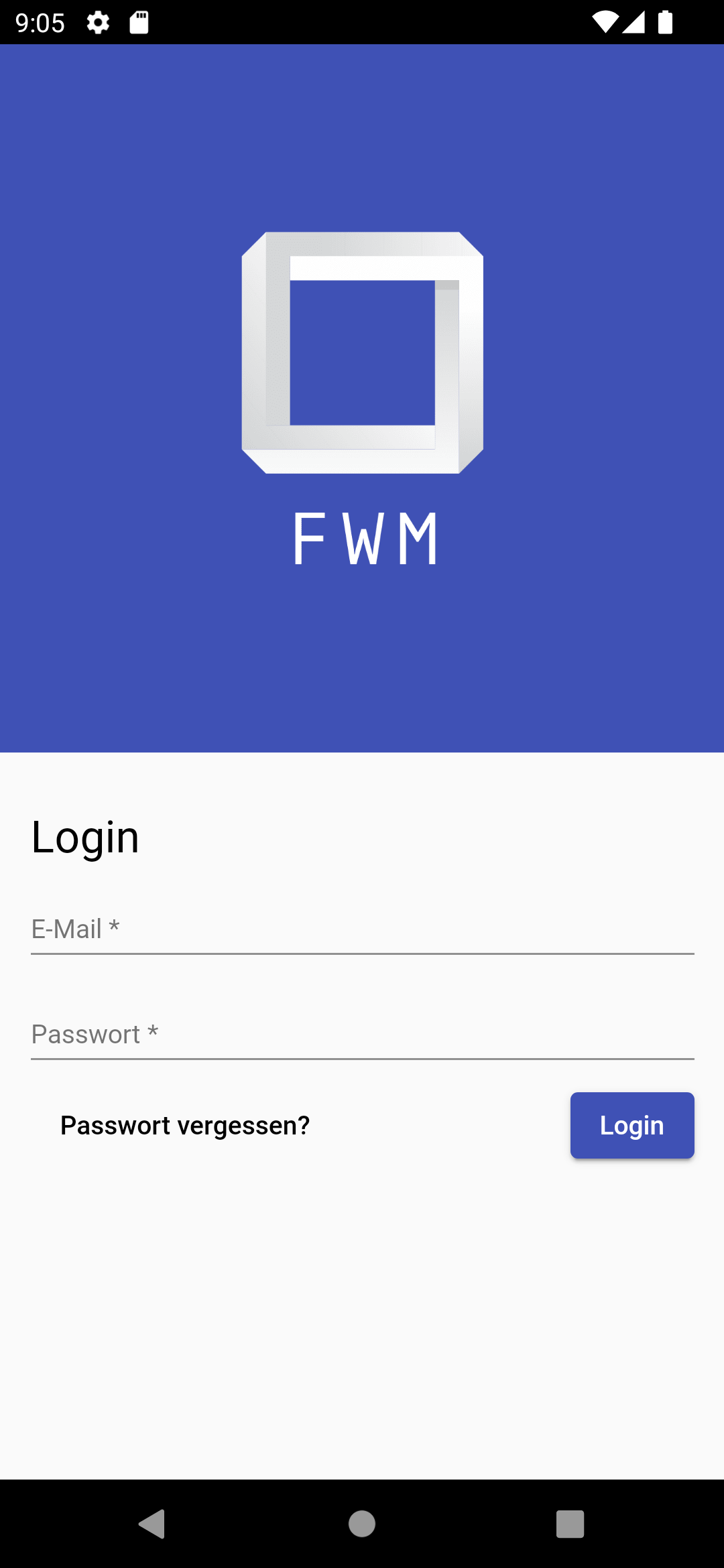724x1568 pixels.
Task: Submit with the blue Login button
Action: pos(632,1126)
